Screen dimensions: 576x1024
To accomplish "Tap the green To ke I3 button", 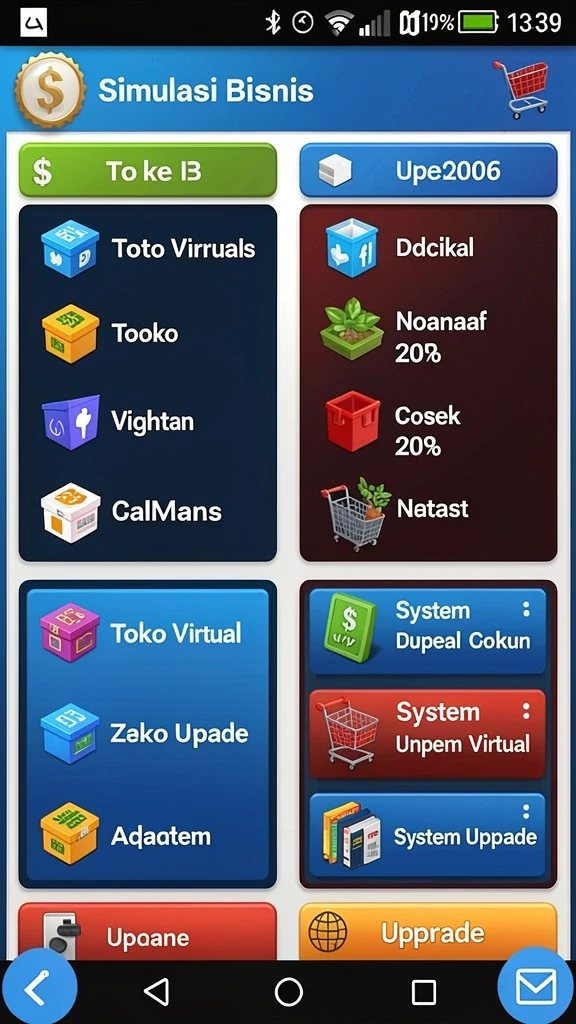I will coord(148,170).
